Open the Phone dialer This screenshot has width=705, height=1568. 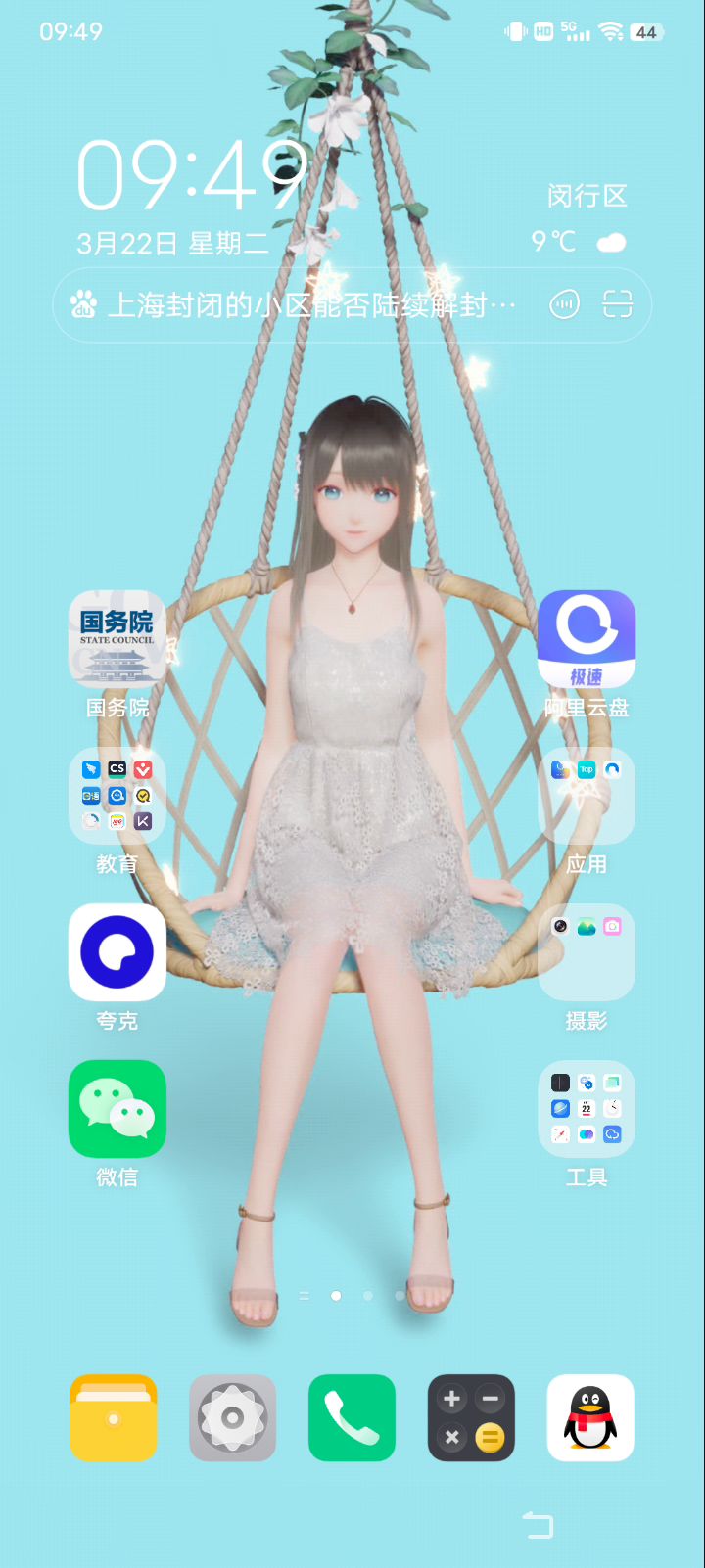352,1417
